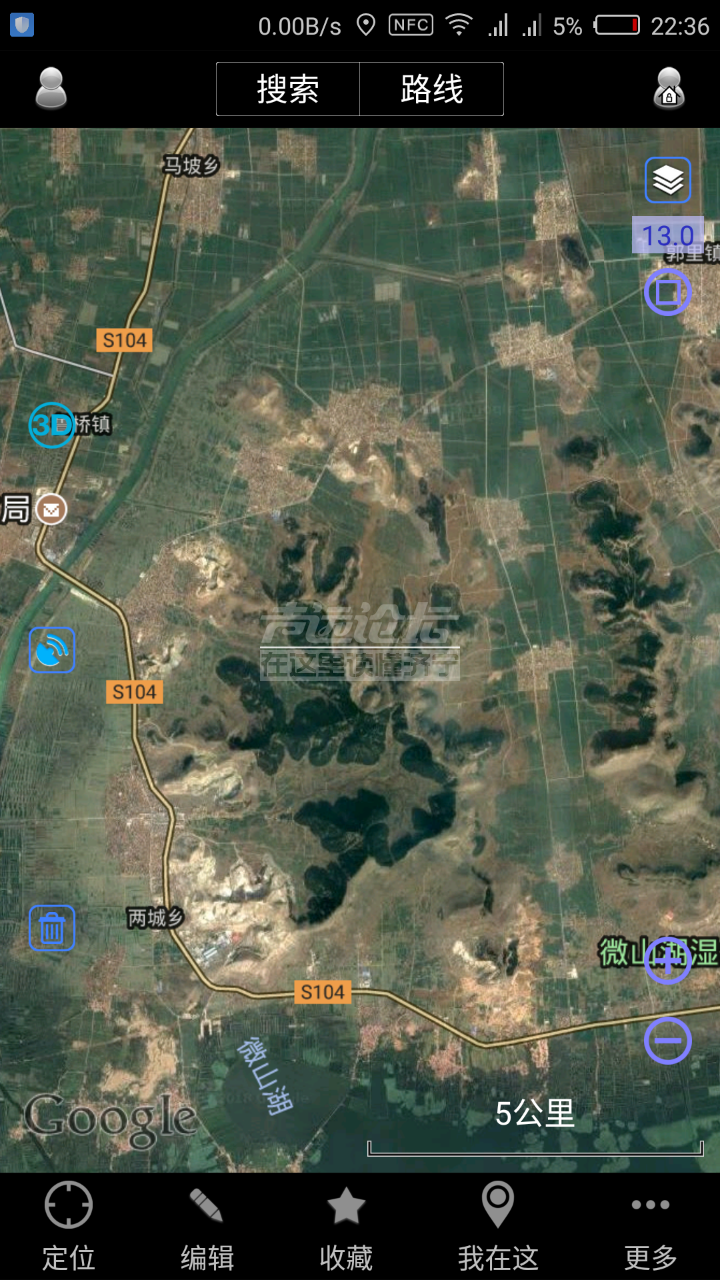Open the 更多 more menu

click(651, 1226)
